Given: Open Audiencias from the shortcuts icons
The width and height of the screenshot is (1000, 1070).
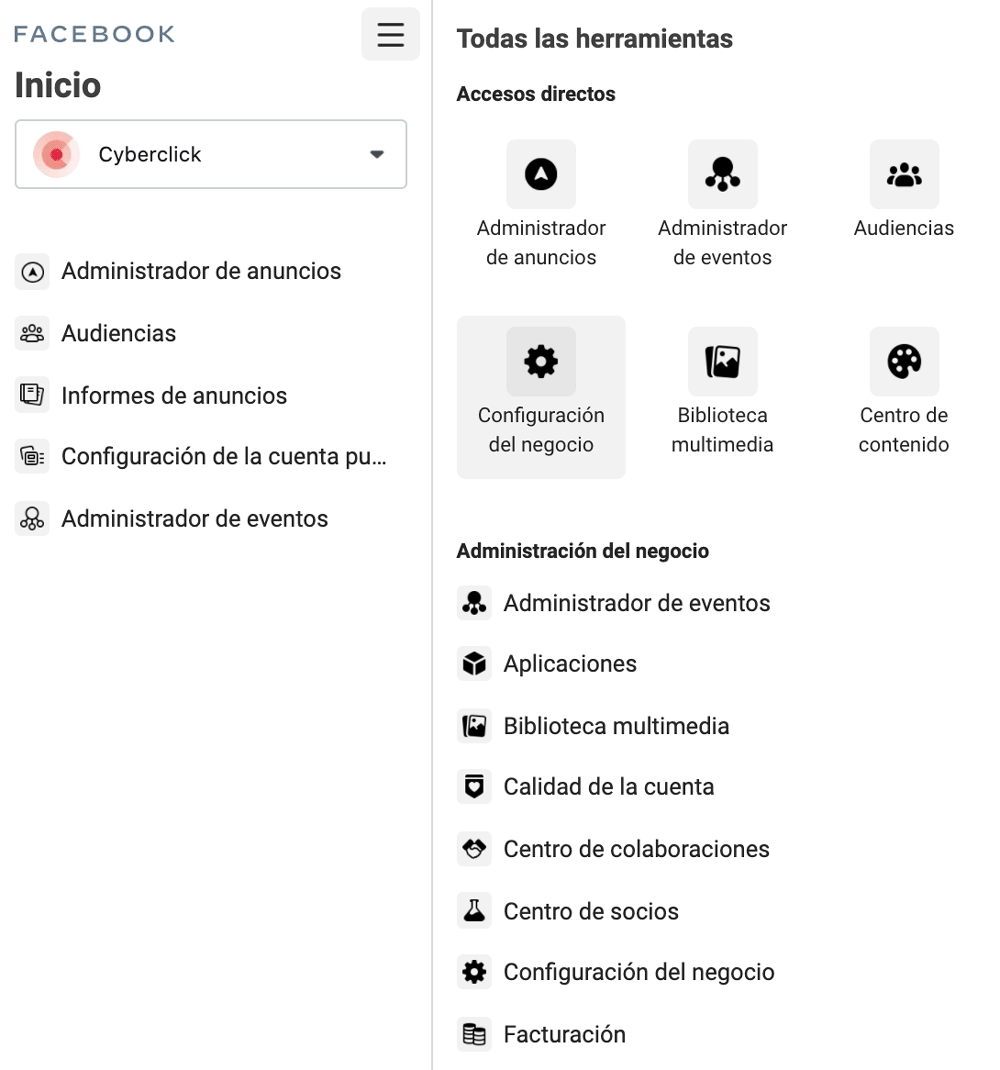Looking at the screenshot, I should click(903, 174).
